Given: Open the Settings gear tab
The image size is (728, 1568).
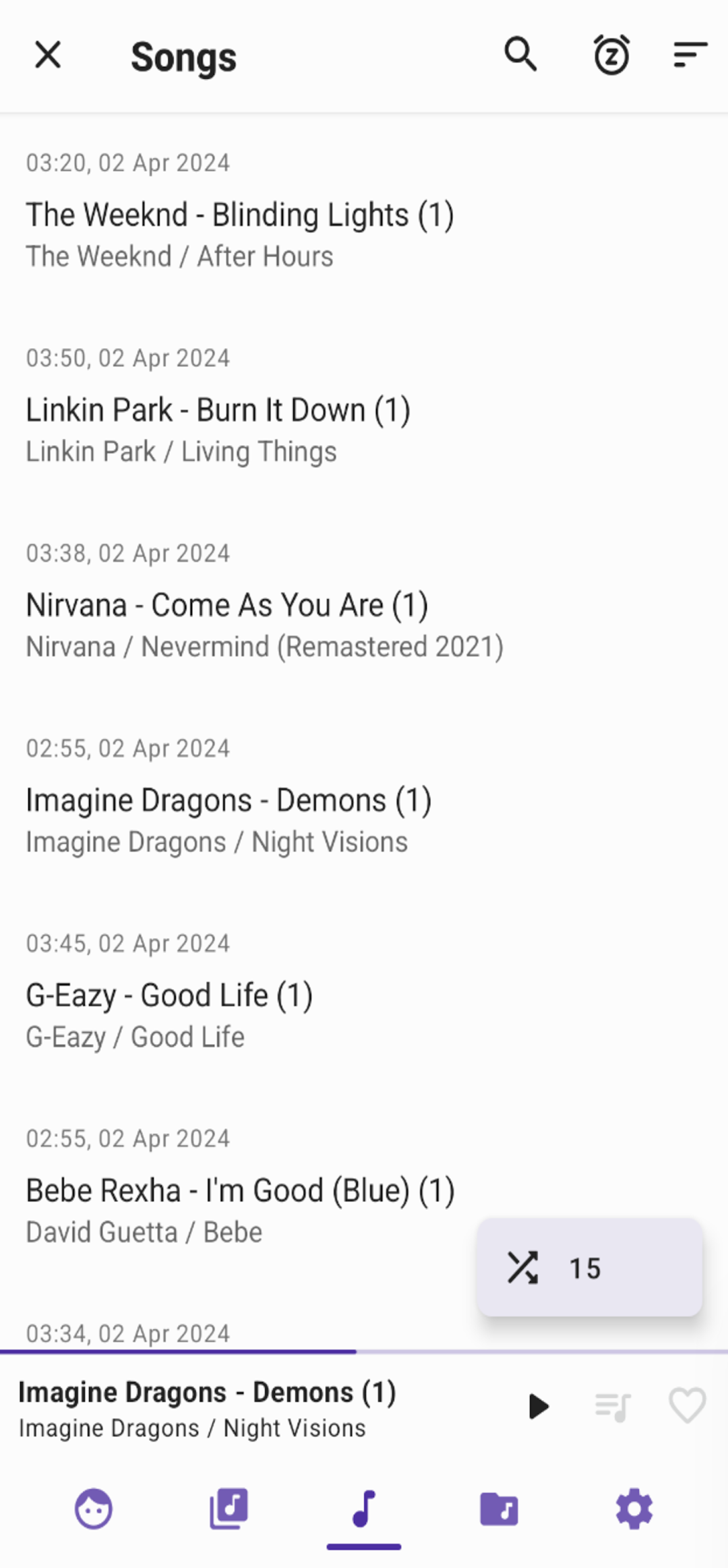Looking at the screenshot, I should click(x=634, y=1509).
